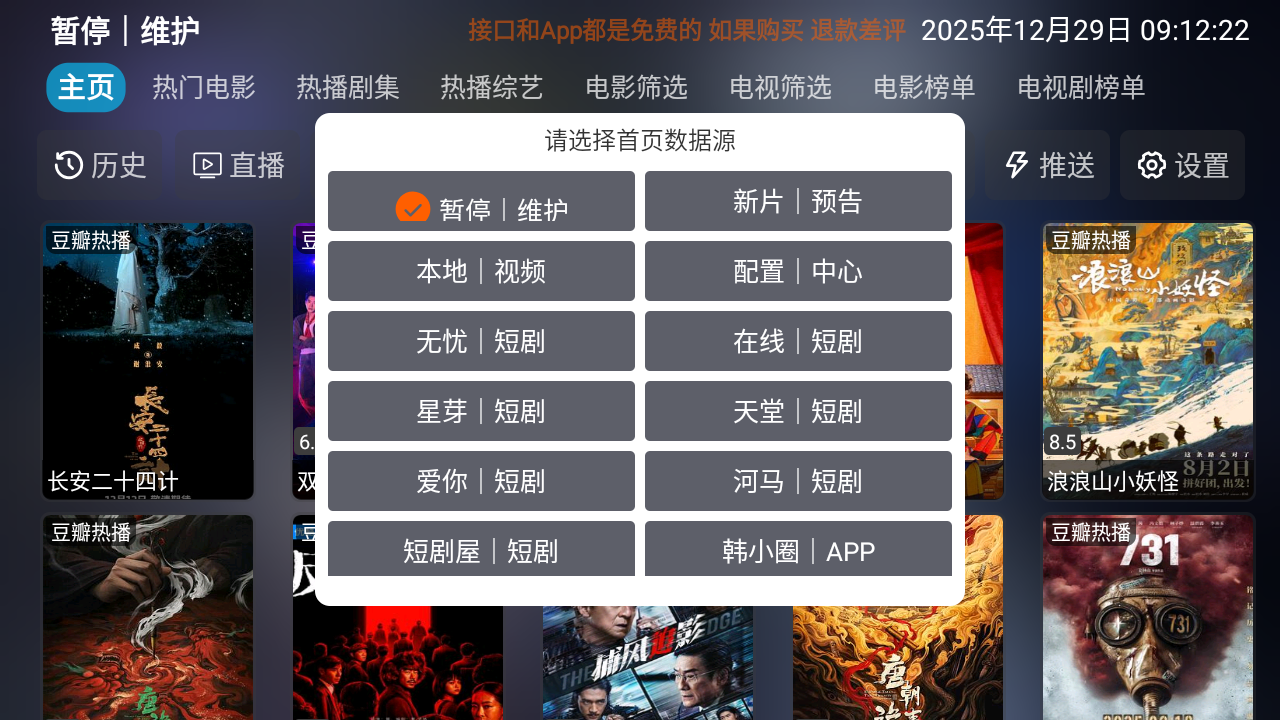Screen dimensions: 1280x720
Task: Choose 爱你｜短剧 source
Action: pos(481,481)
